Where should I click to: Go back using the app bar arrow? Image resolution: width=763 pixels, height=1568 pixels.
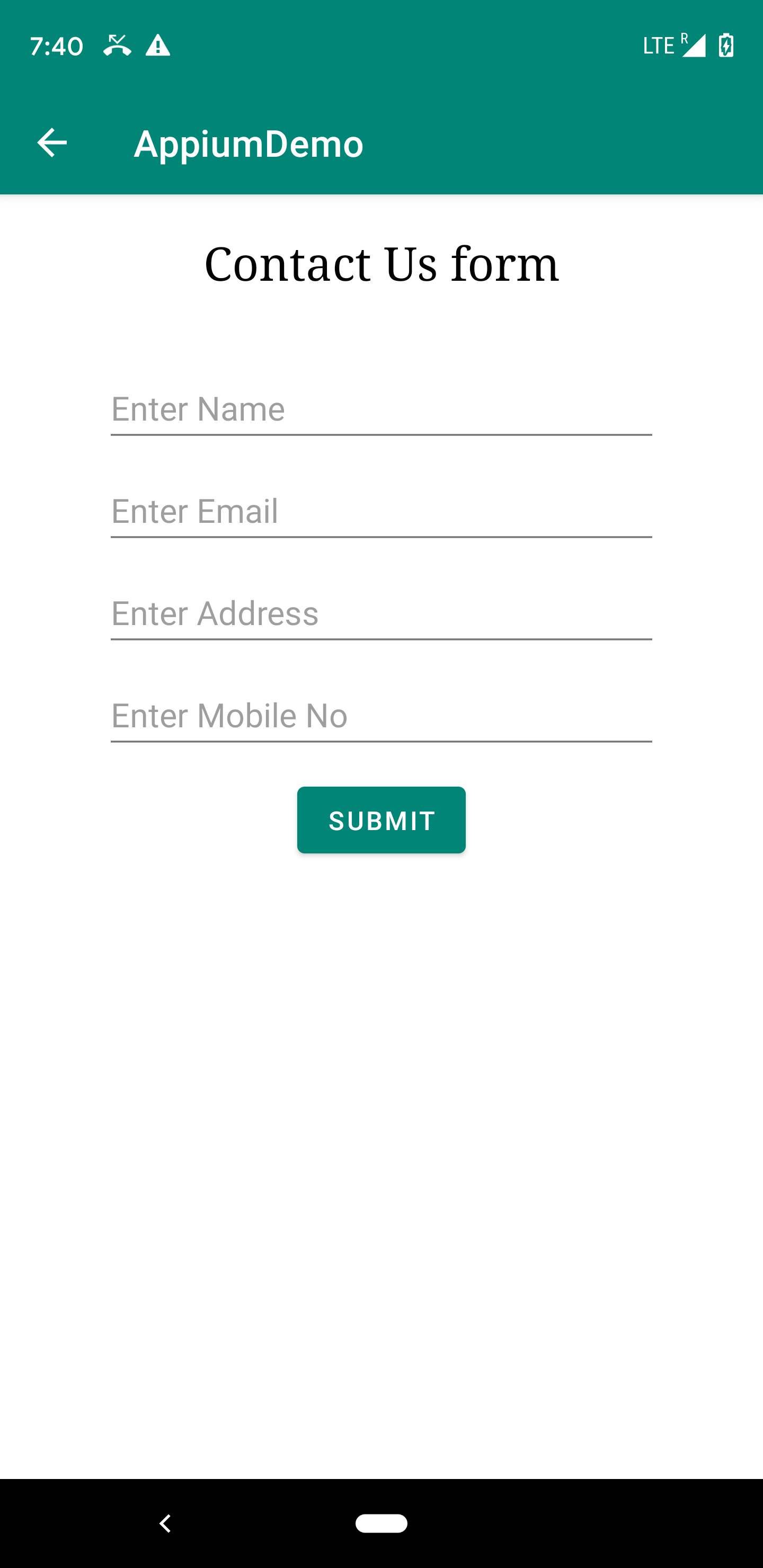(x=52, y=144)
